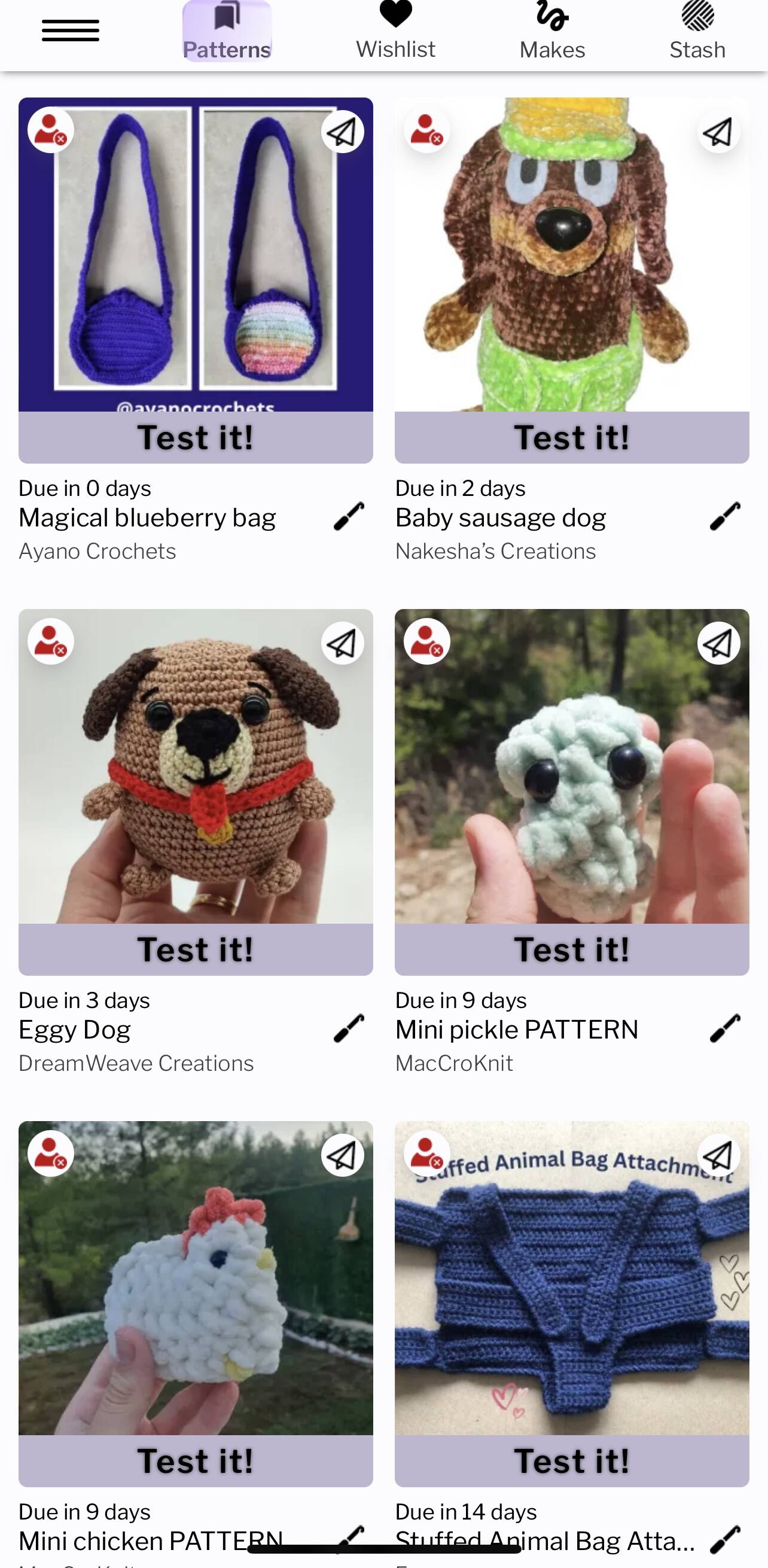Viewport: 768px width, 1568px height.
Task: Tap Test it! on Baby sausage dog
Action: (x=571, y=438)
